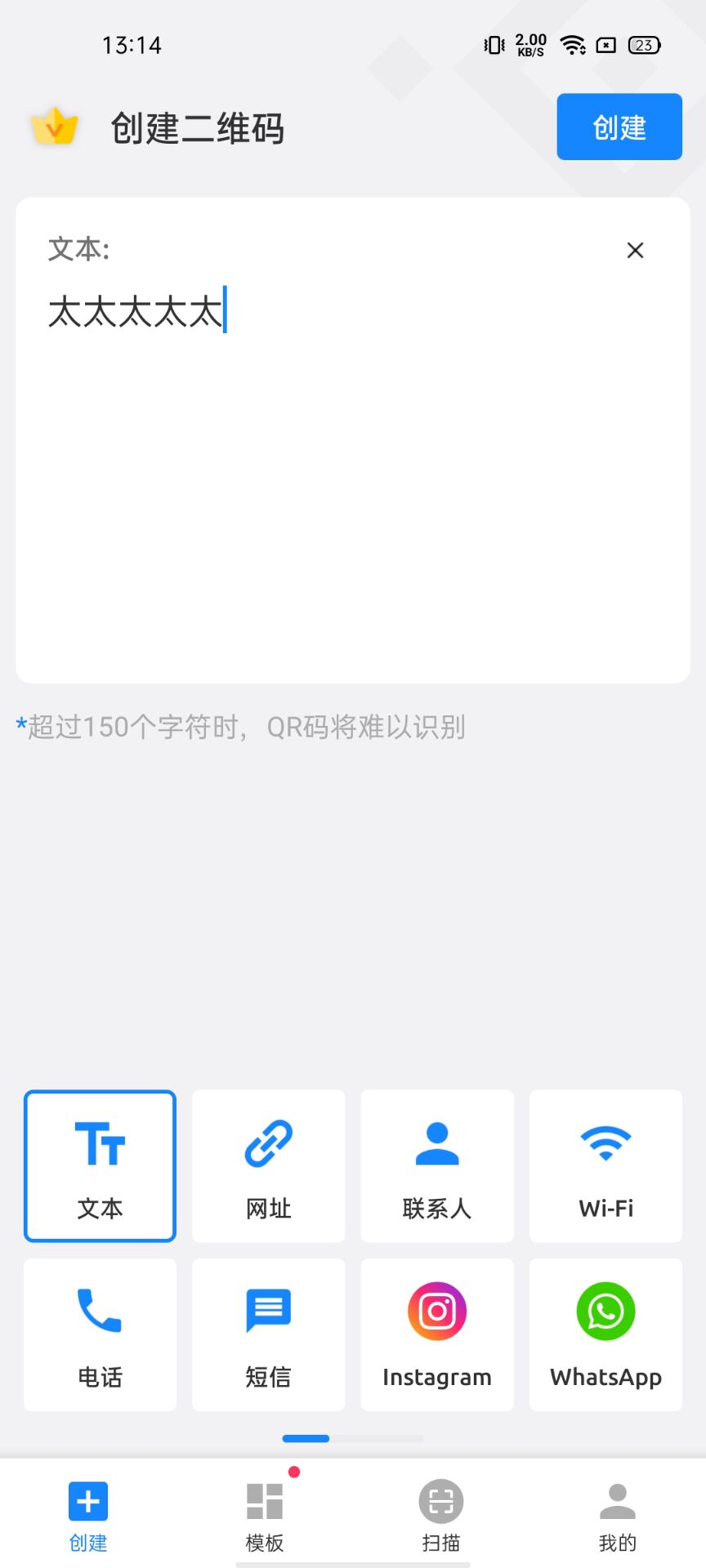Go to the 扫描 tab

pyautogui.click(x=441, y=1516)
